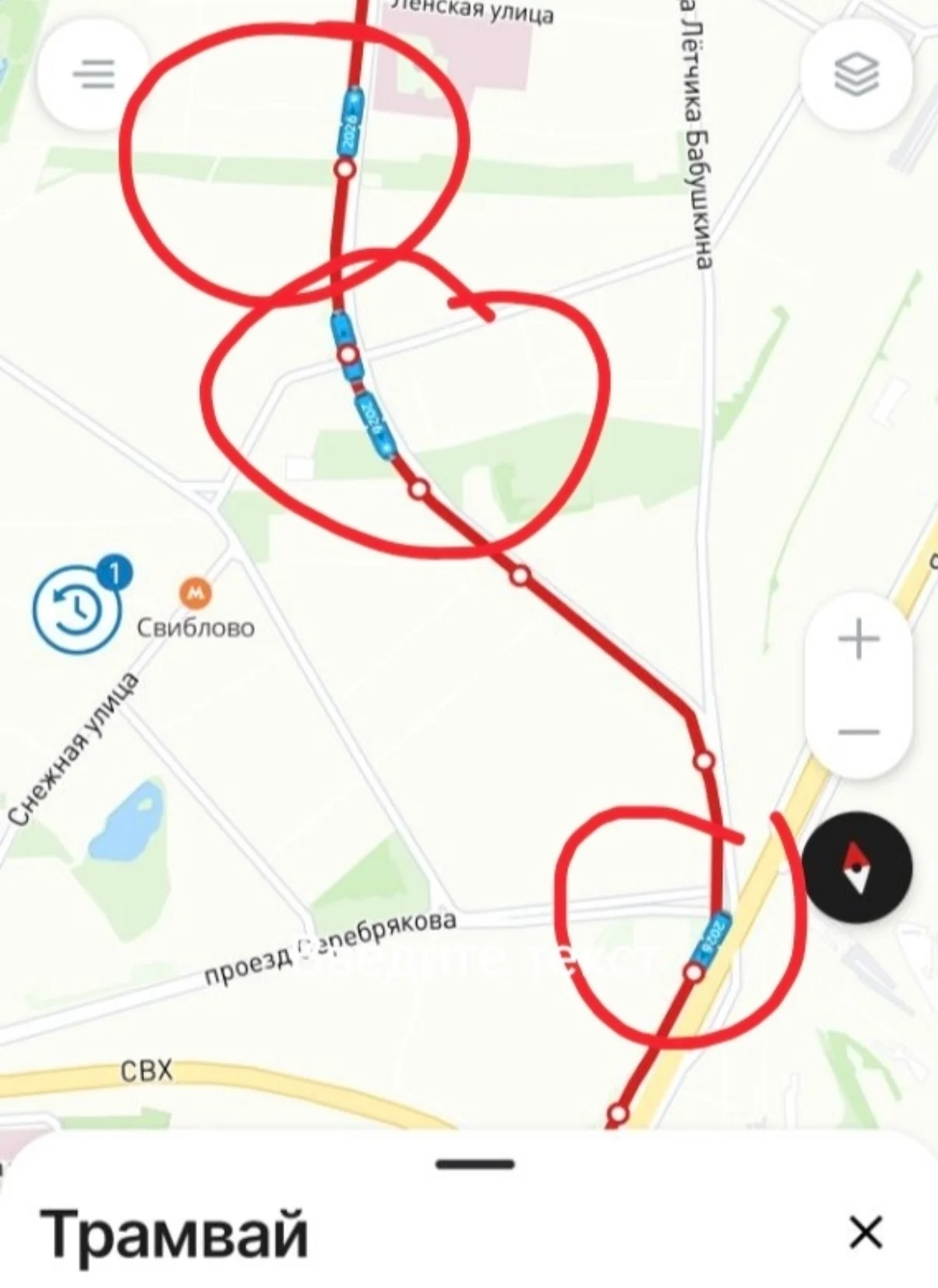The height and width of the screenshot is (1288, 938).
Task: Tap the compass to reset orientation
Action: click(857, 867)
